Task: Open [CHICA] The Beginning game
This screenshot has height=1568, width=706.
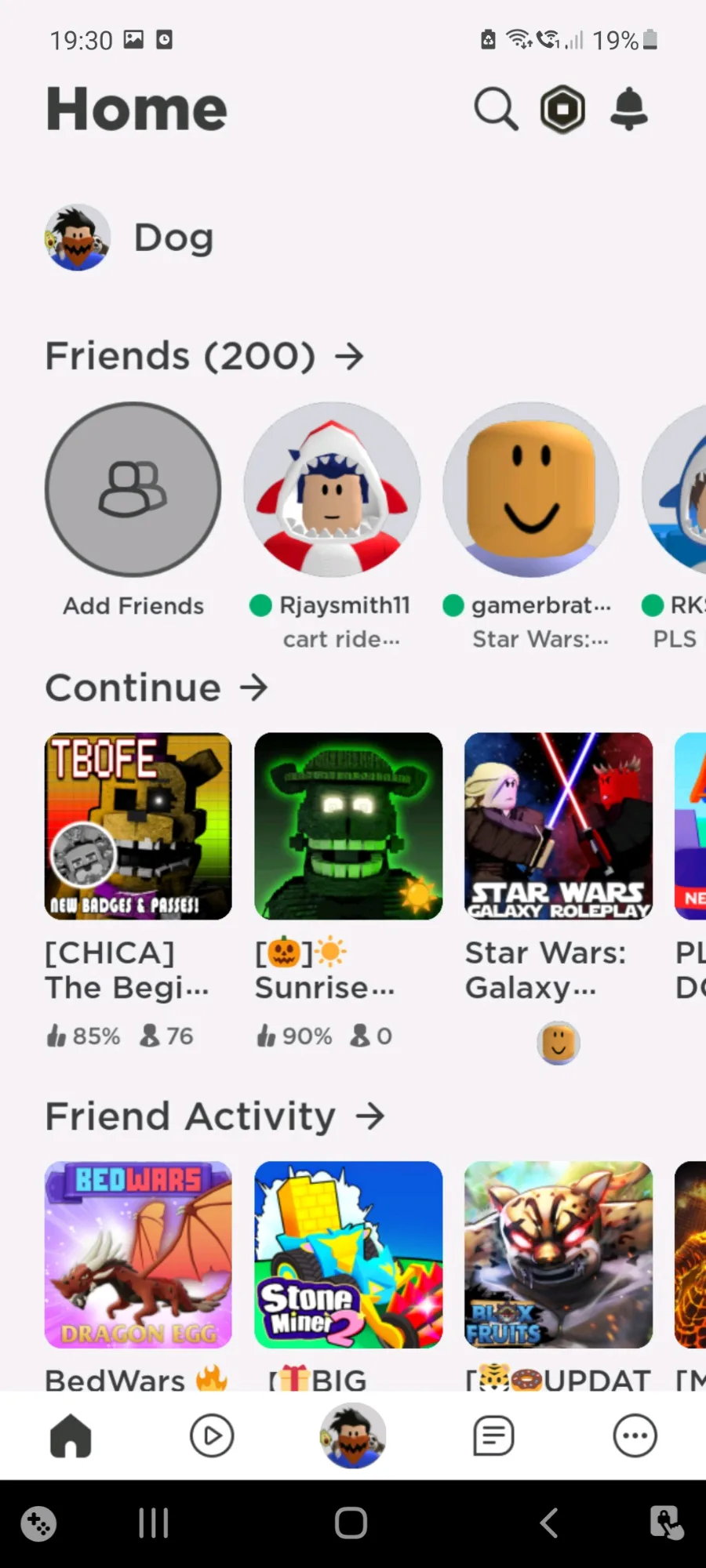Action: (138, 826)
